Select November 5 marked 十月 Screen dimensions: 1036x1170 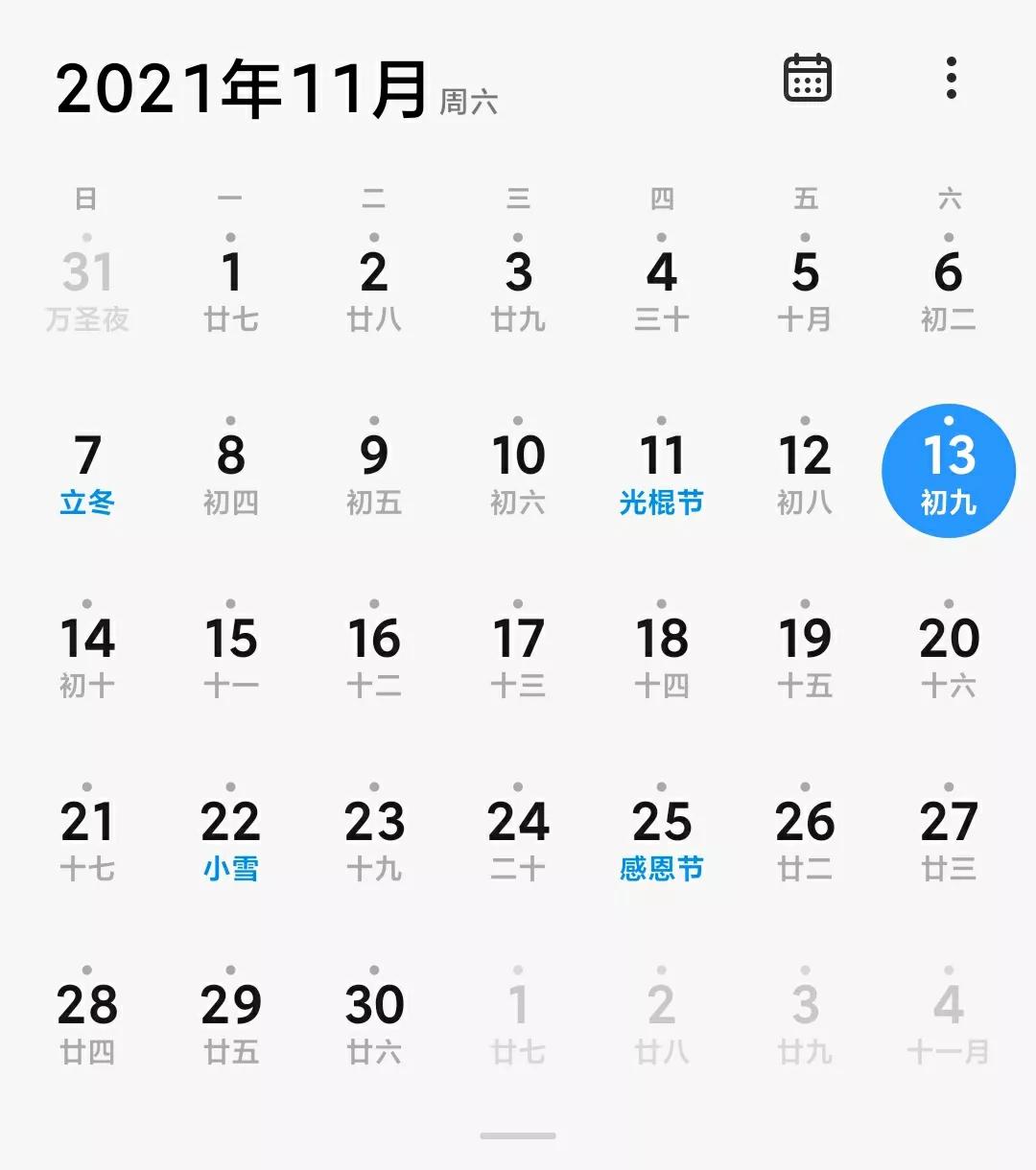click(805, 289)
